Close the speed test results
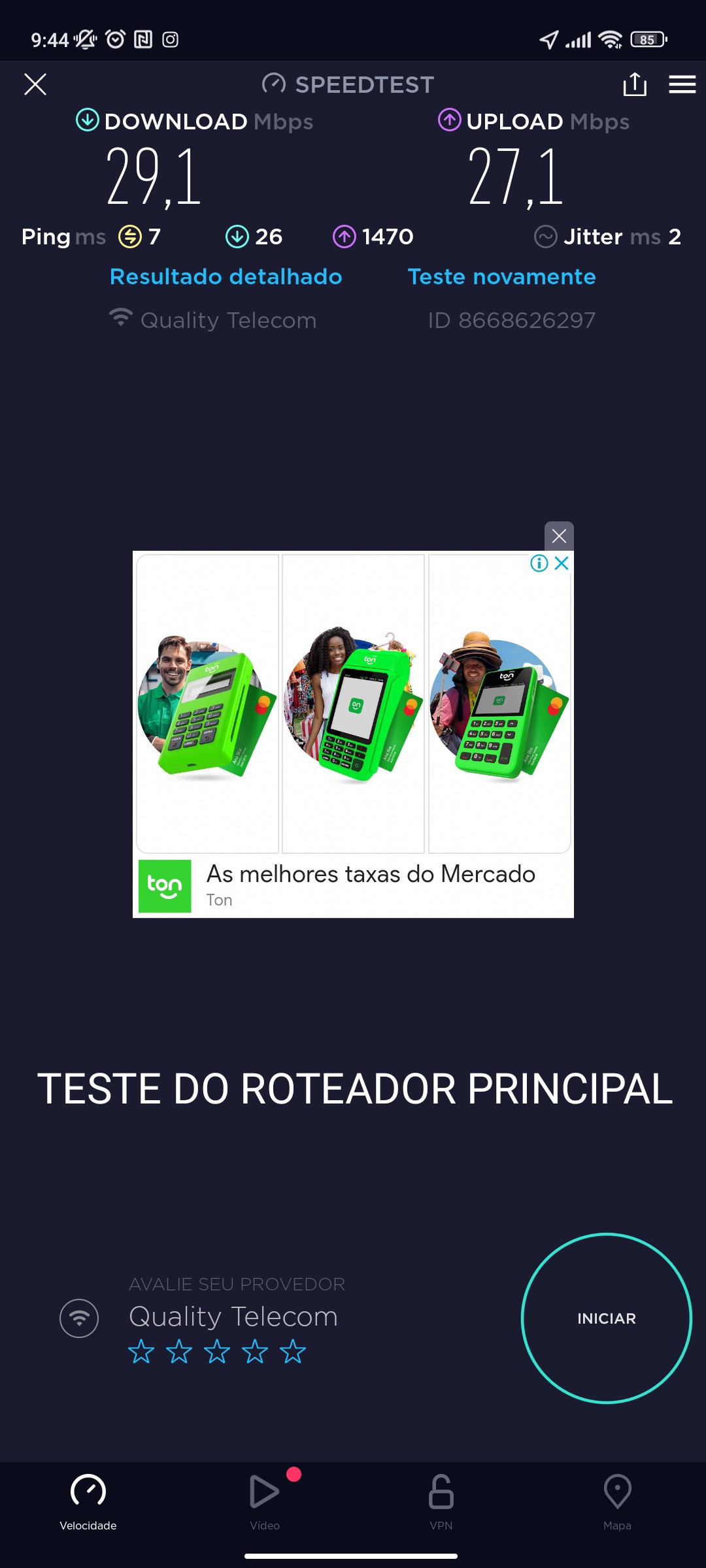The width and height of the screenshot is (706, 1568). [x=35, y=84]
